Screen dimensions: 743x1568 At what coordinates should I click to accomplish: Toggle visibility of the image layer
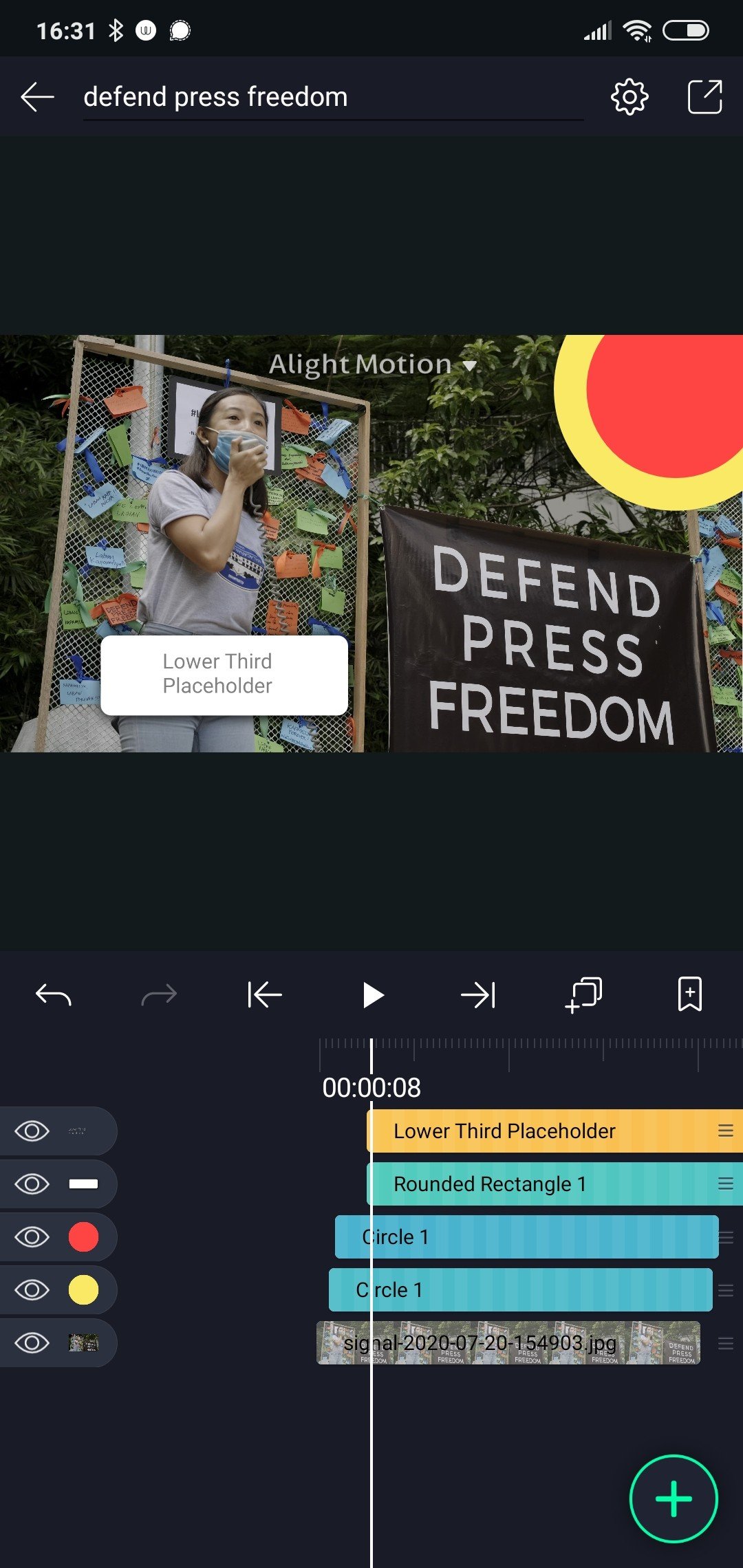point(32,1342)
